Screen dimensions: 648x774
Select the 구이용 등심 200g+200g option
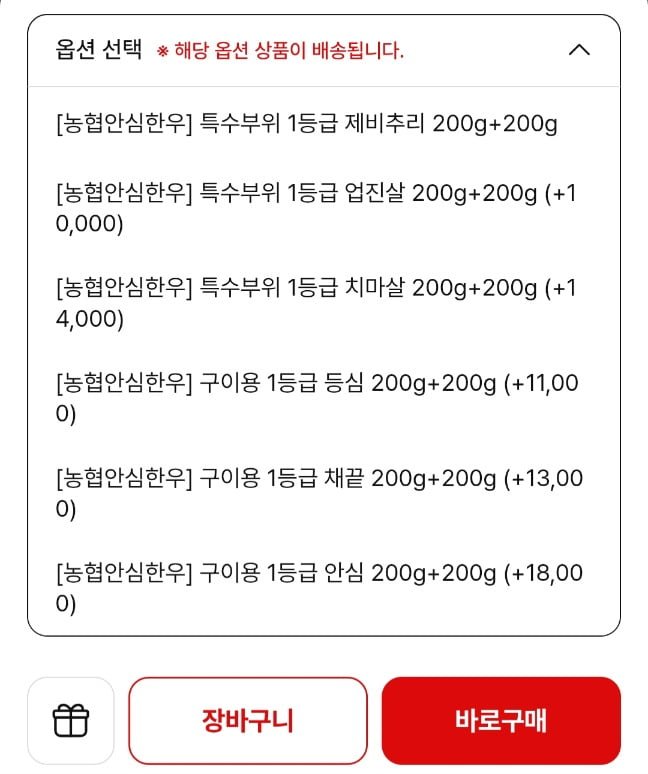click(x=318, y=398)
